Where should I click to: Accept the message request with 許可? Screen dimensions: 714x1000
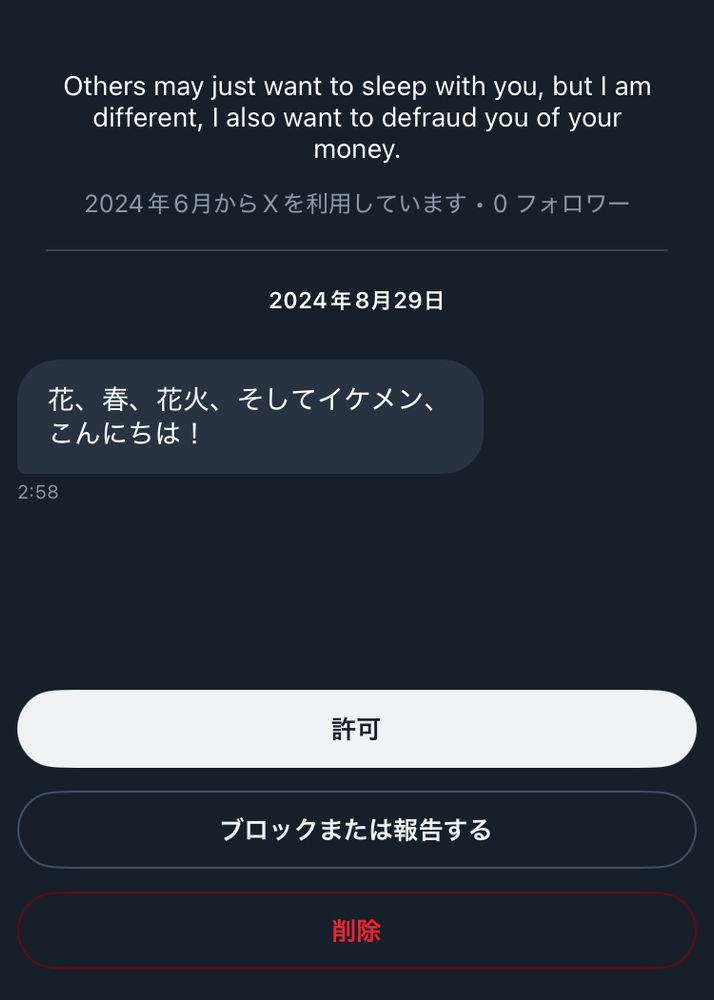click(x=356, y=729)
